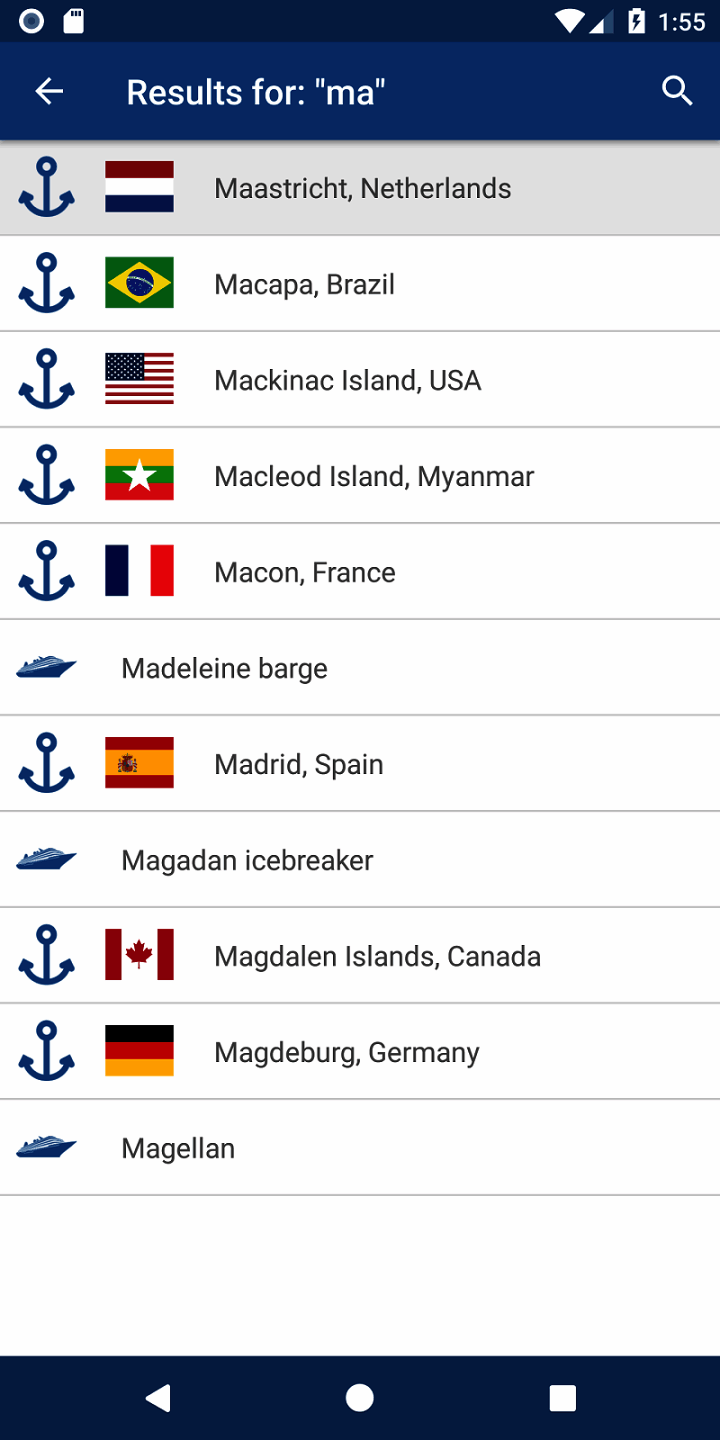
Task: Open Maastricht, Netherlands port
Action: pos(362,188)
